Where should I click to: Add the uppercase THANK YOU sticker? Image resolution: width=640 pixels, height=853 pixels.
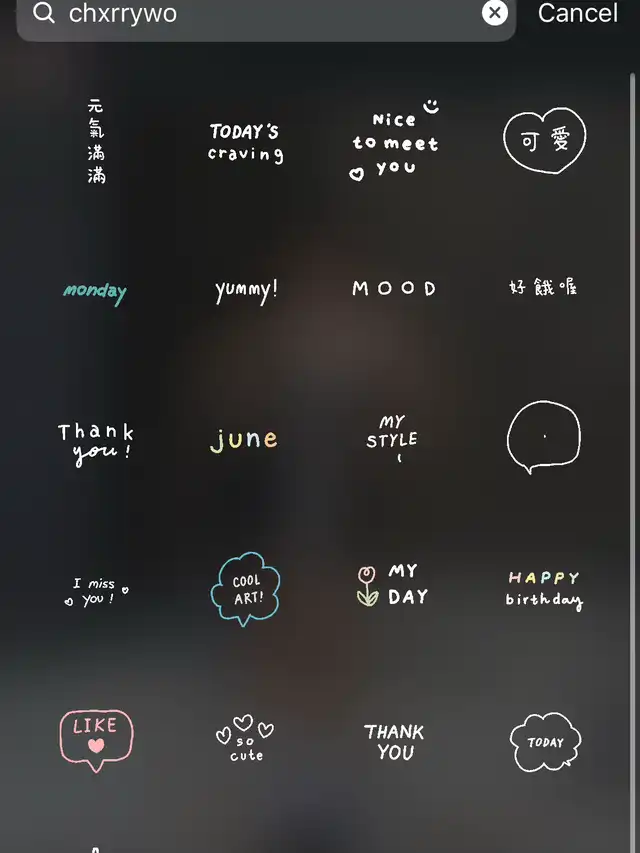[394, 742]
